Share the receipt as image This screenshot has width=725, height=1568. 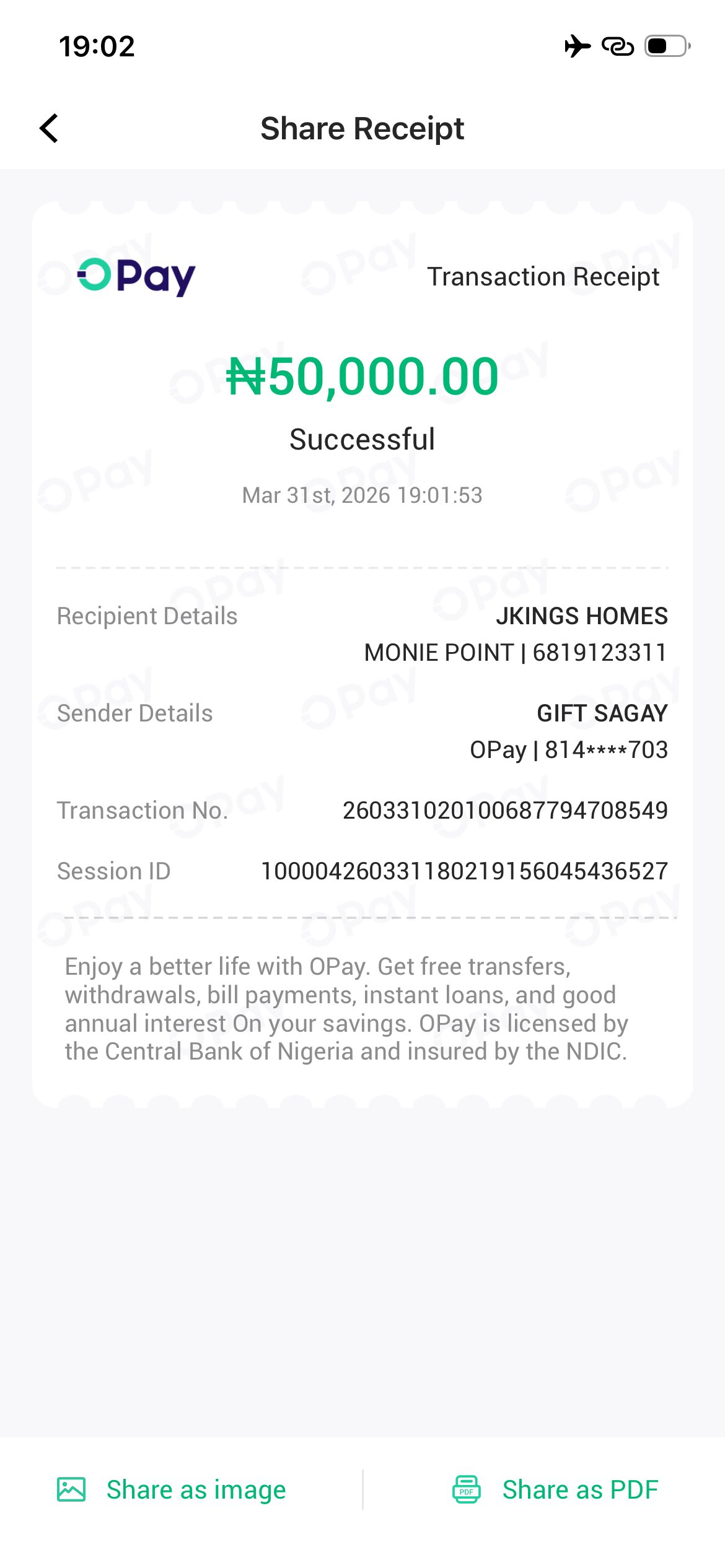click(x=172, y=1490)
